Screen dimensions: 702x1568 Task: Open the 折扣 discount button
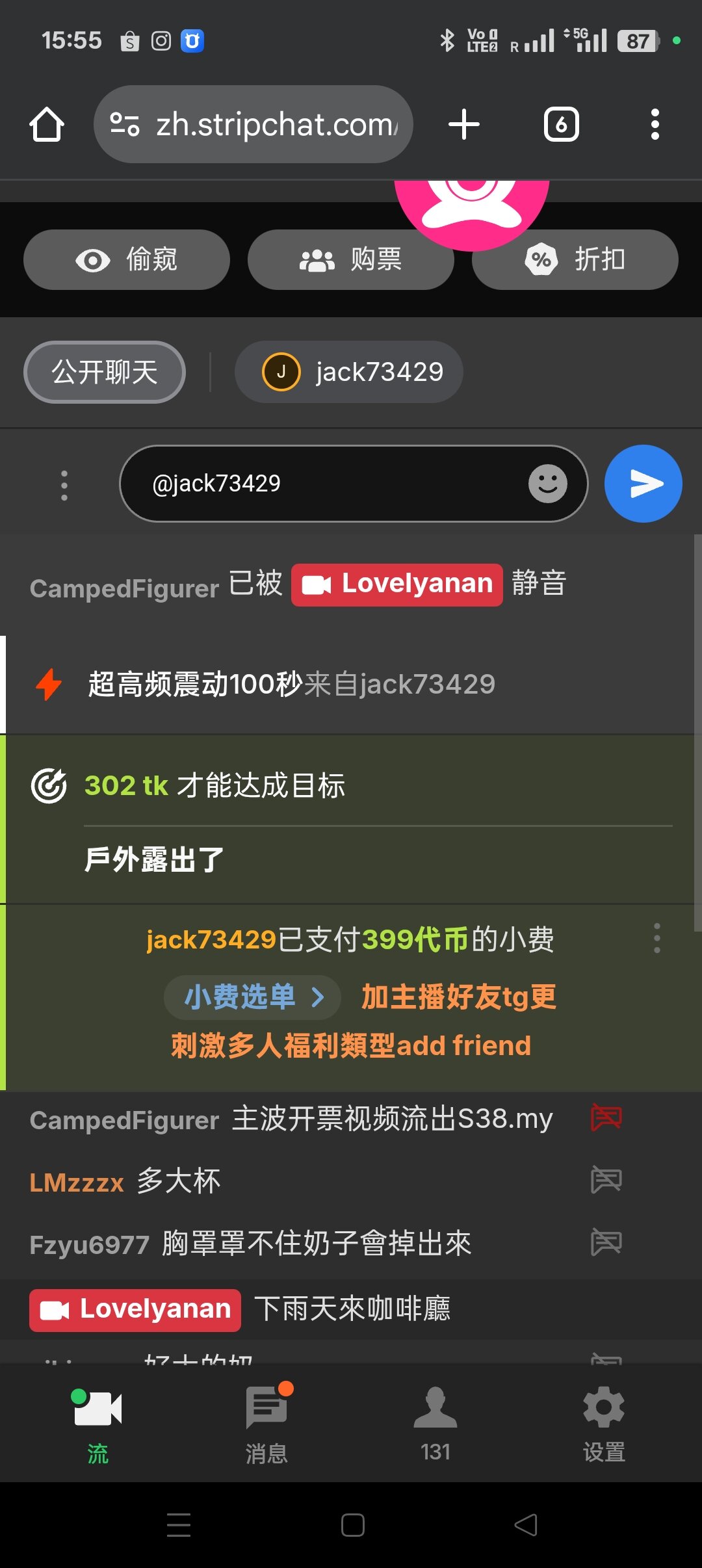[575, 260]
